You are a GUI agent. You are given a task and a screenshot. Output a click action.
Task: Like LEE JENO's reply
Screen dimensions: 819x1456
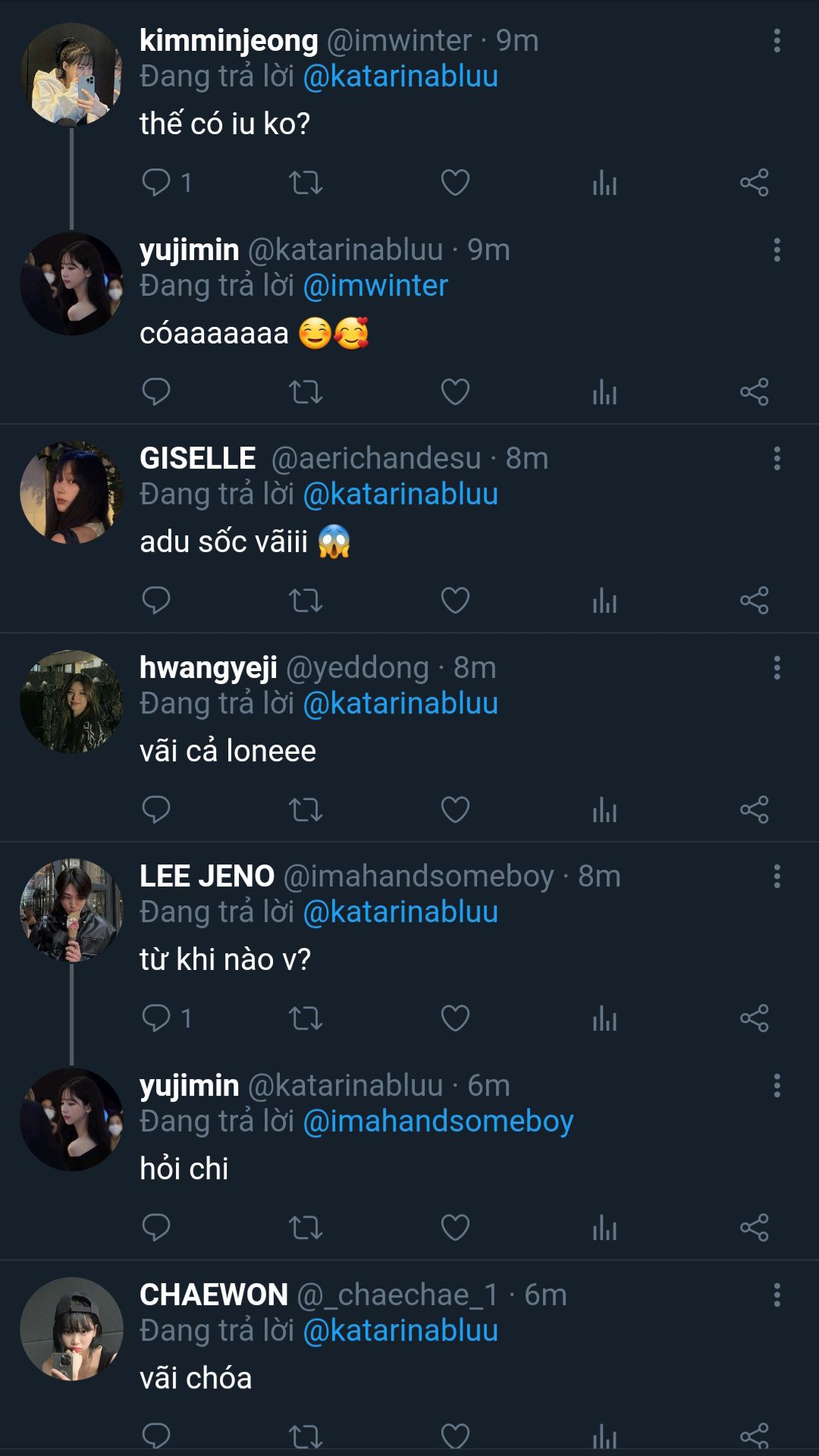(455, 1018)
